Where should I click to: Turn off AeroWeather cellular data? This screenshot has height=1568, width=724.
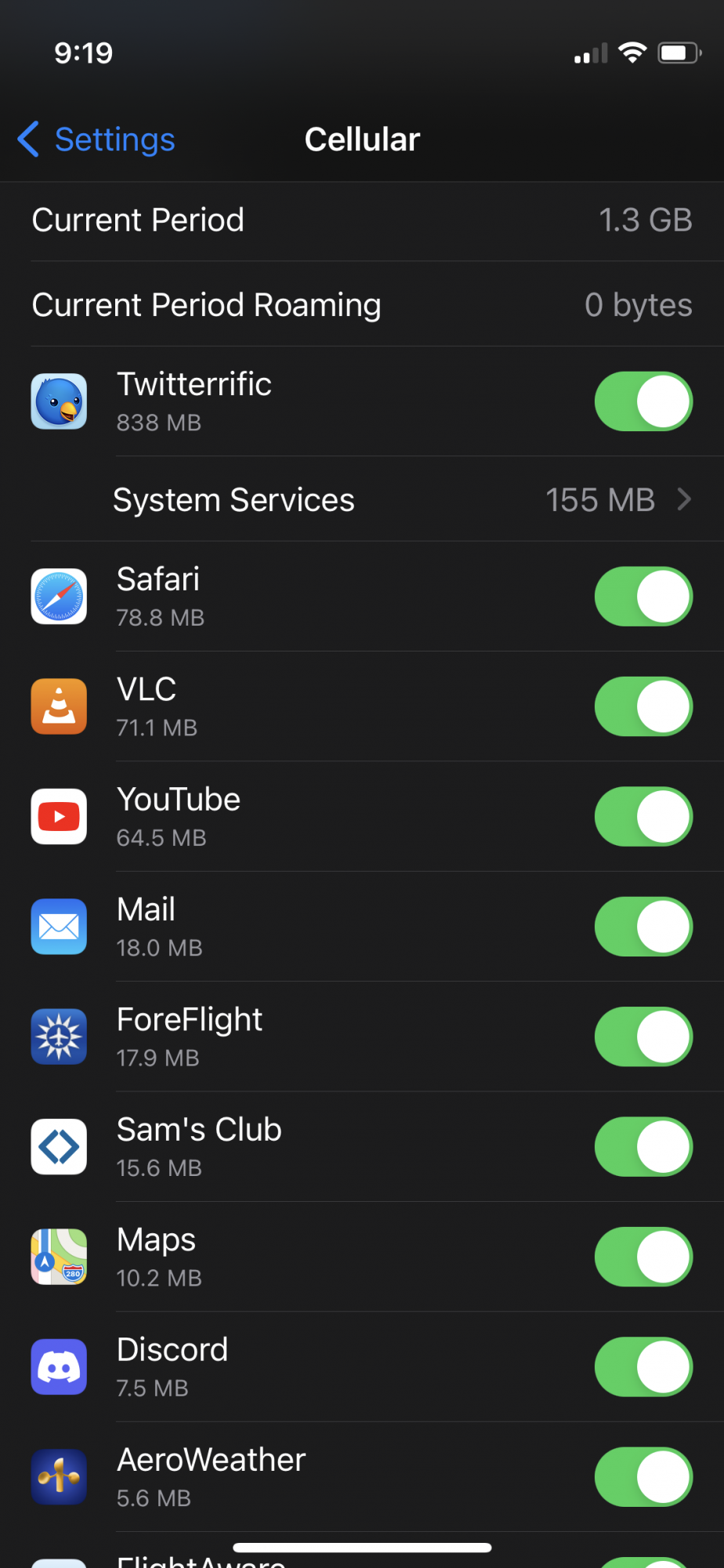pyautogui.click(x=643, y=1477)
